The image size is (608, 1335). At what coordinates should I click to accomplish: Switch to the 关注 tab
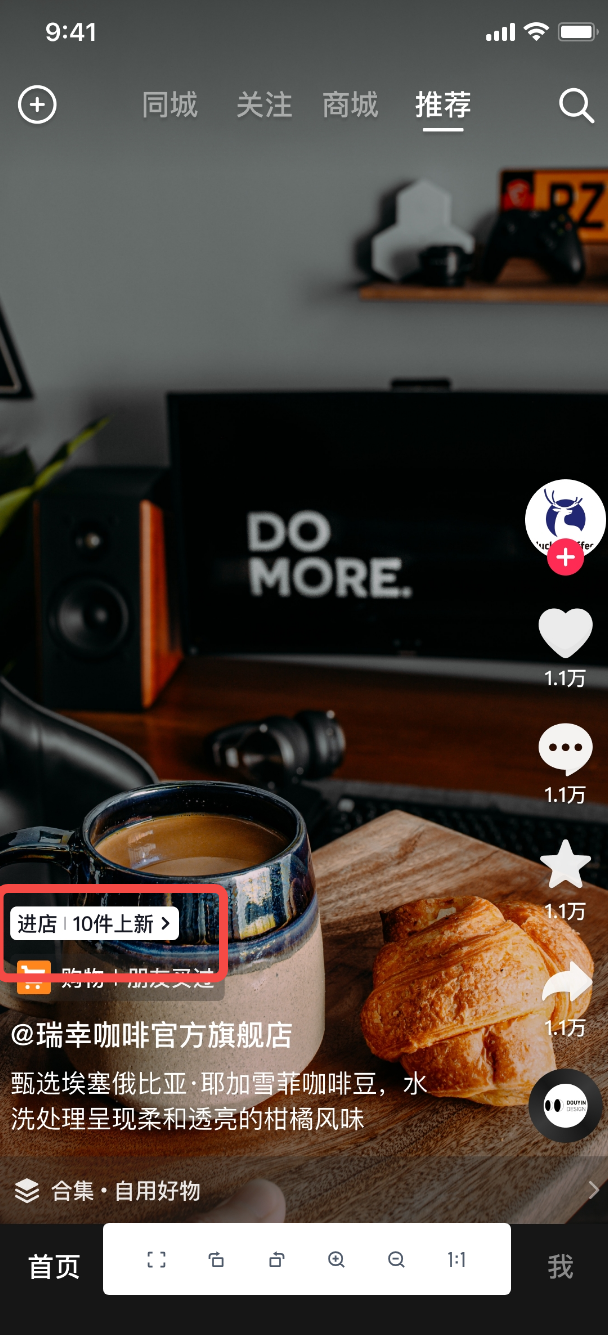pos(264,105)
